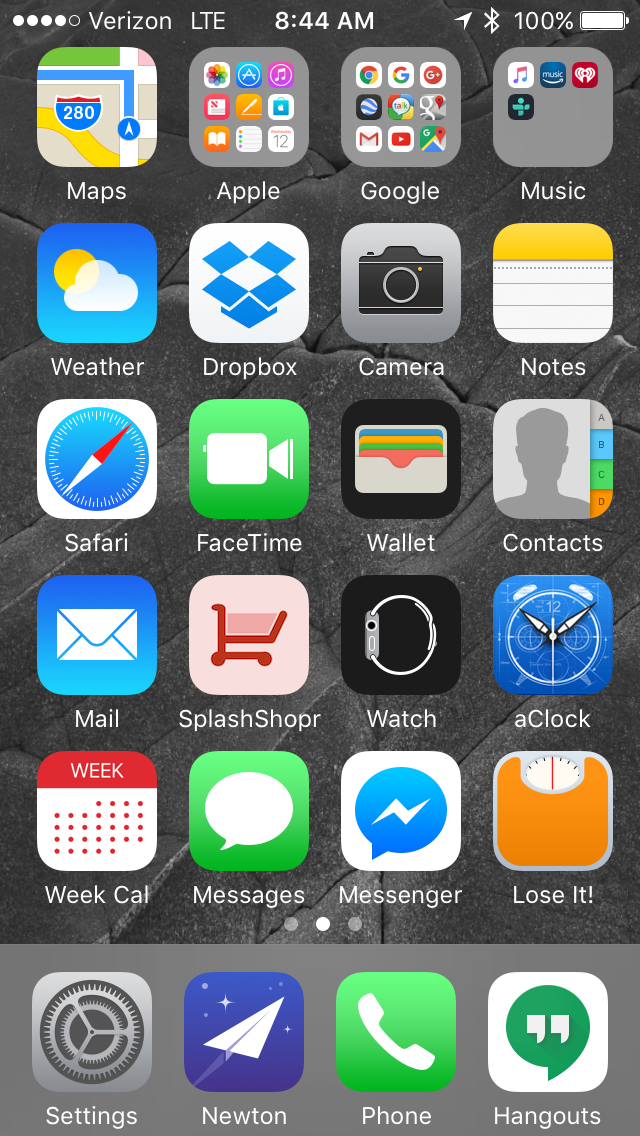Viewport: 640px width, 1136px height.
Task: Open Settings from the dock
Action: coord(91,1032)
